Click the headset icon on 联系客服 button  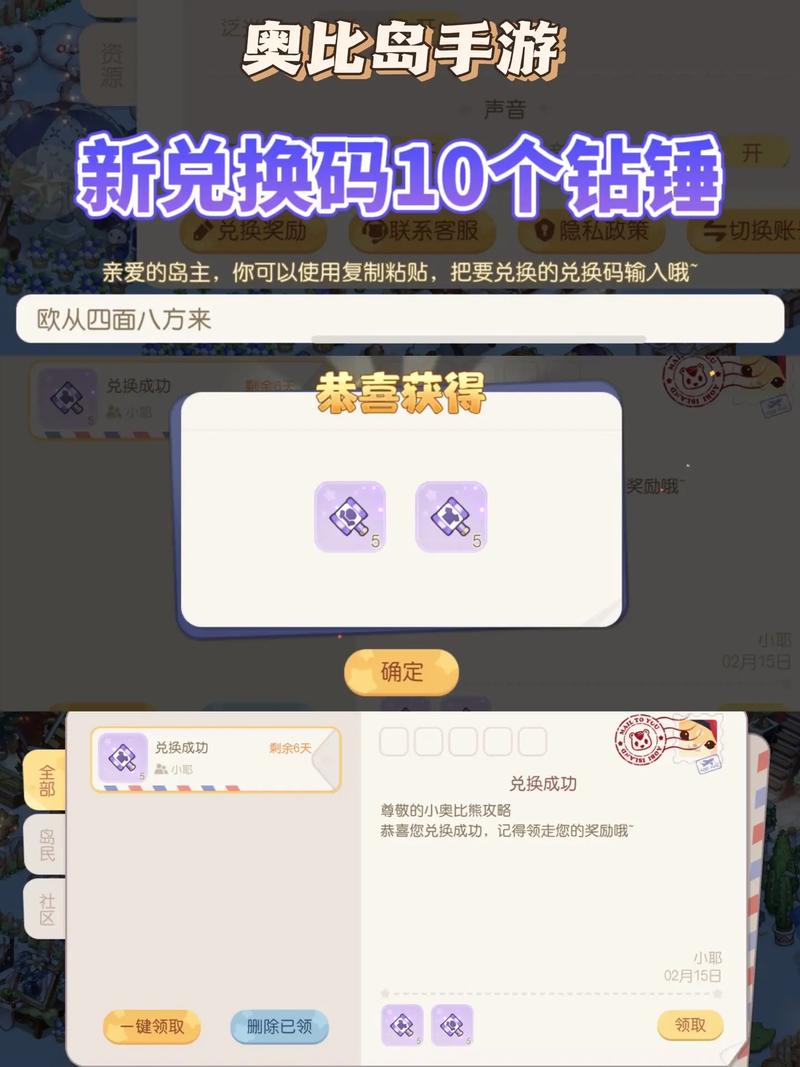point(372,233)
